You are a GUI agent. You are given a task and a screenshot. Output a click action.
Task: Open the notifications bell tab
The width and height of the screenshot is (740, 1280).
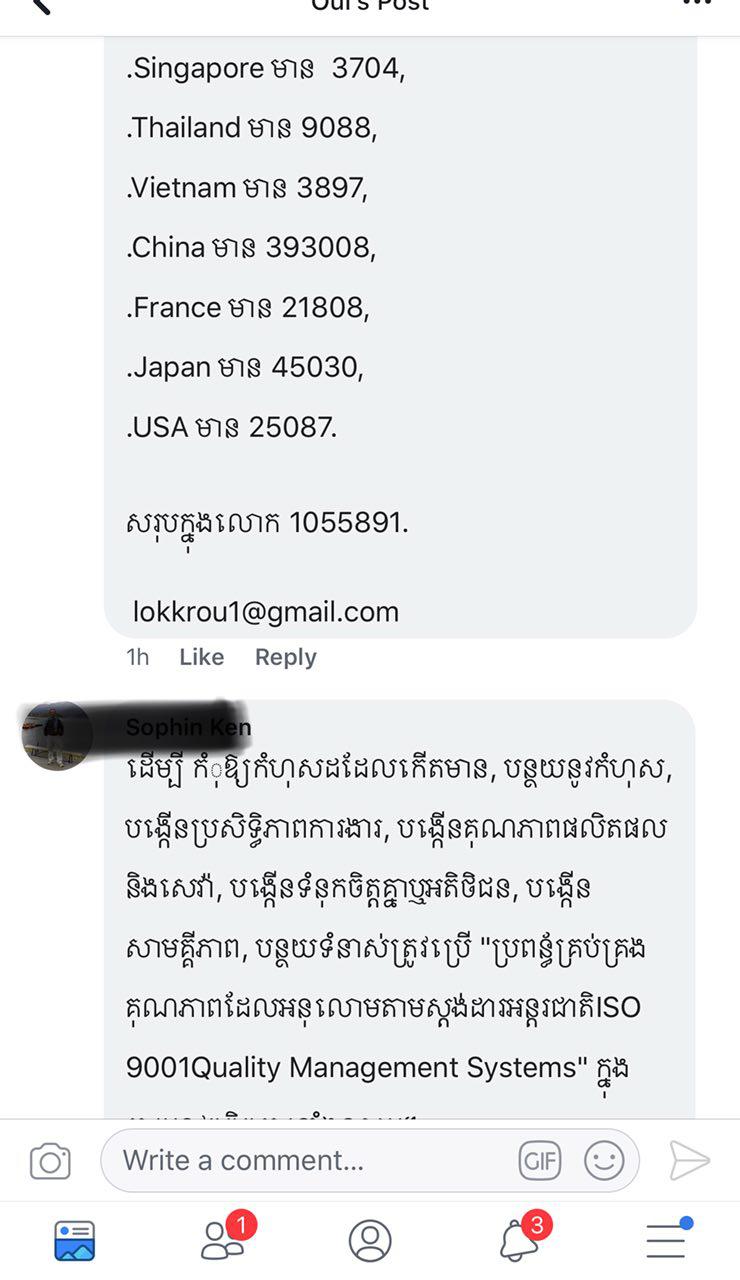pyautogui.click(x=518, y=1241)
